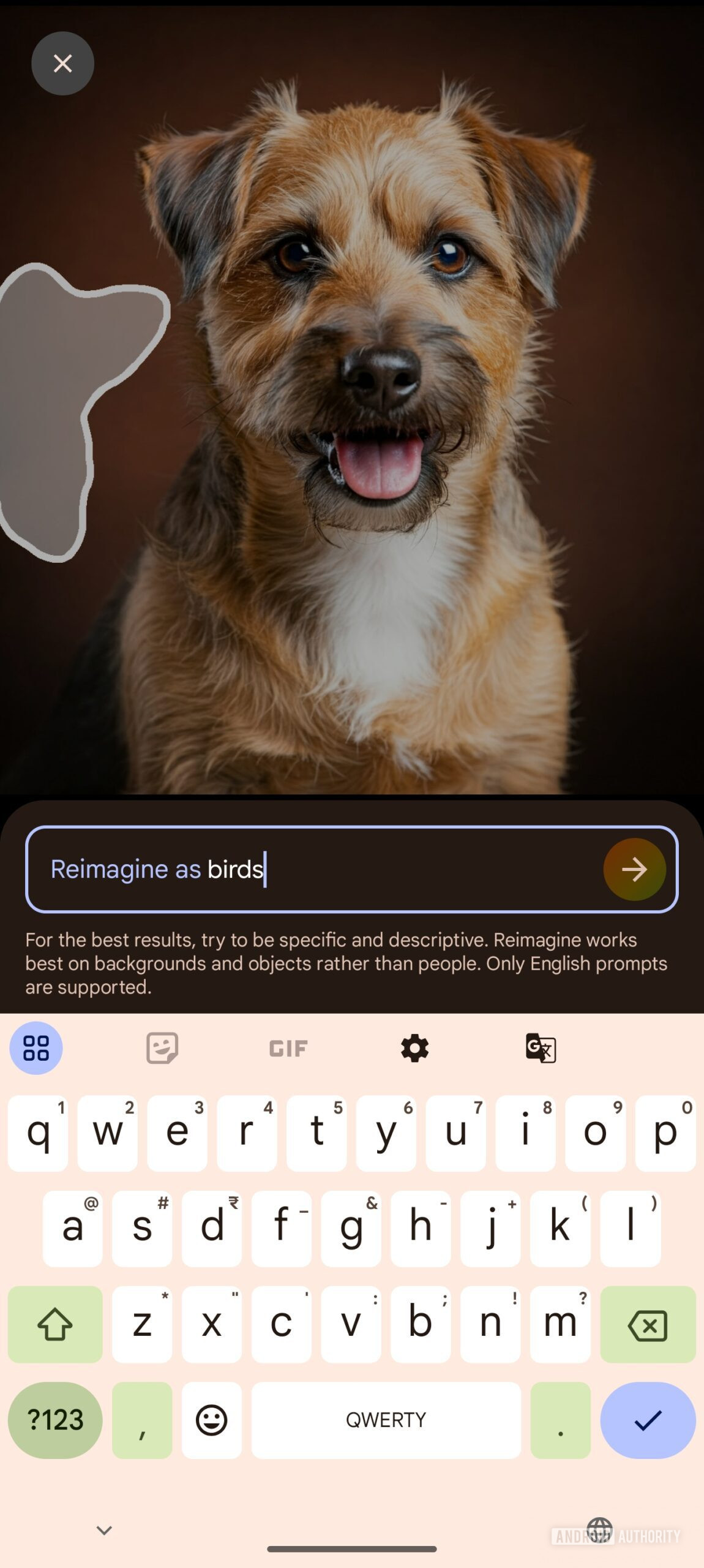The height and width of the screenshot is (1568, 704).
Task: Tap the backspace key
Action: [x=648, y=1324]
